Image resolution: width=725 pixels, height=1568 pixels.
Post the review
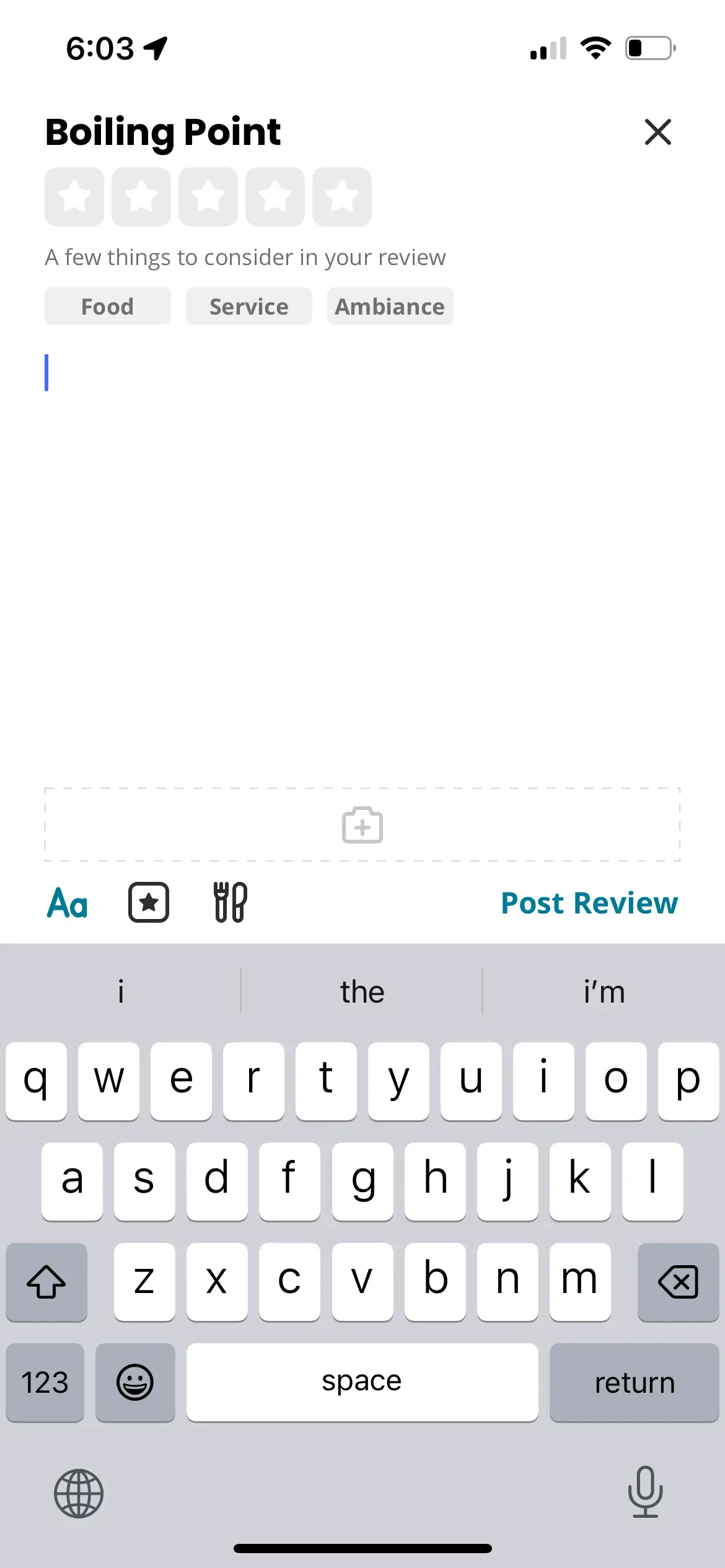[x=589, y=903]
